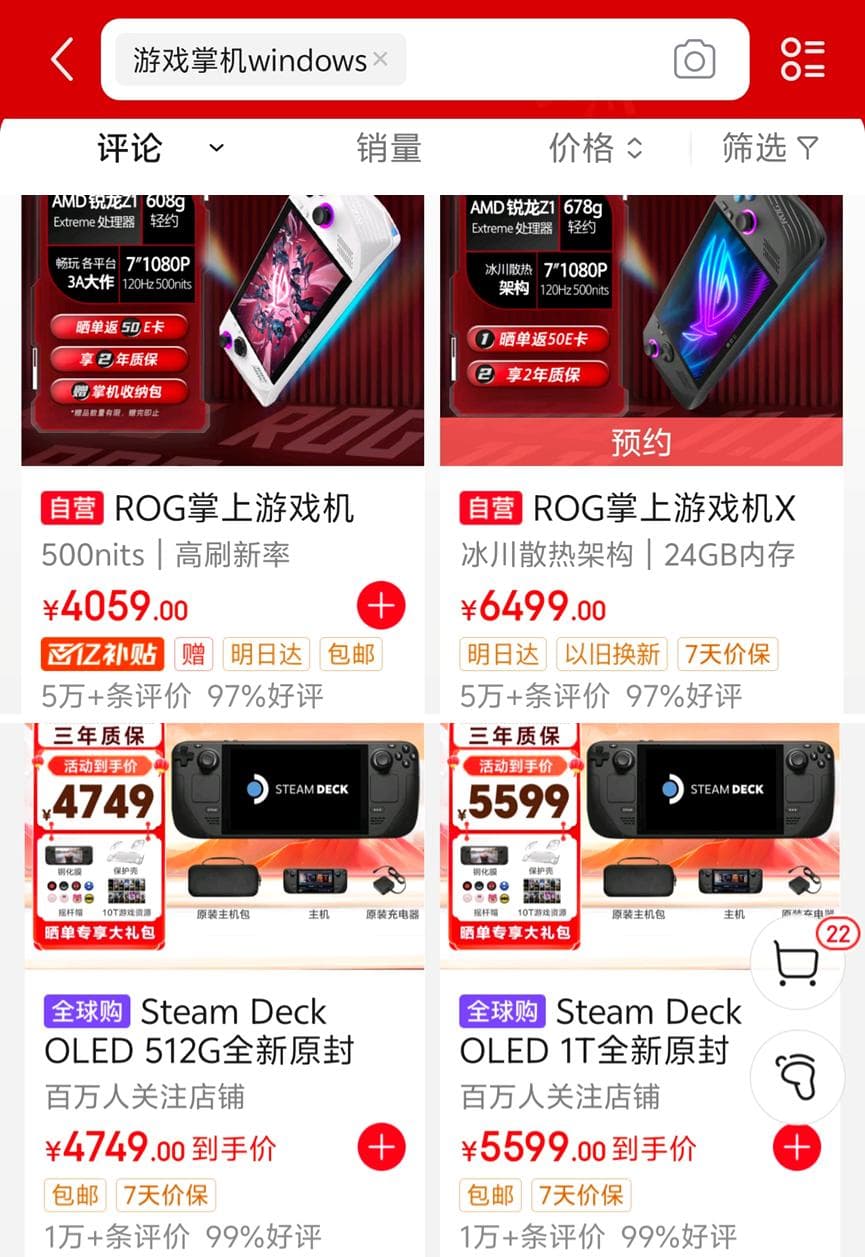This screenshot has width=865, height=1257.
Task: Sort results by 价格
Action: pos(595,149)
